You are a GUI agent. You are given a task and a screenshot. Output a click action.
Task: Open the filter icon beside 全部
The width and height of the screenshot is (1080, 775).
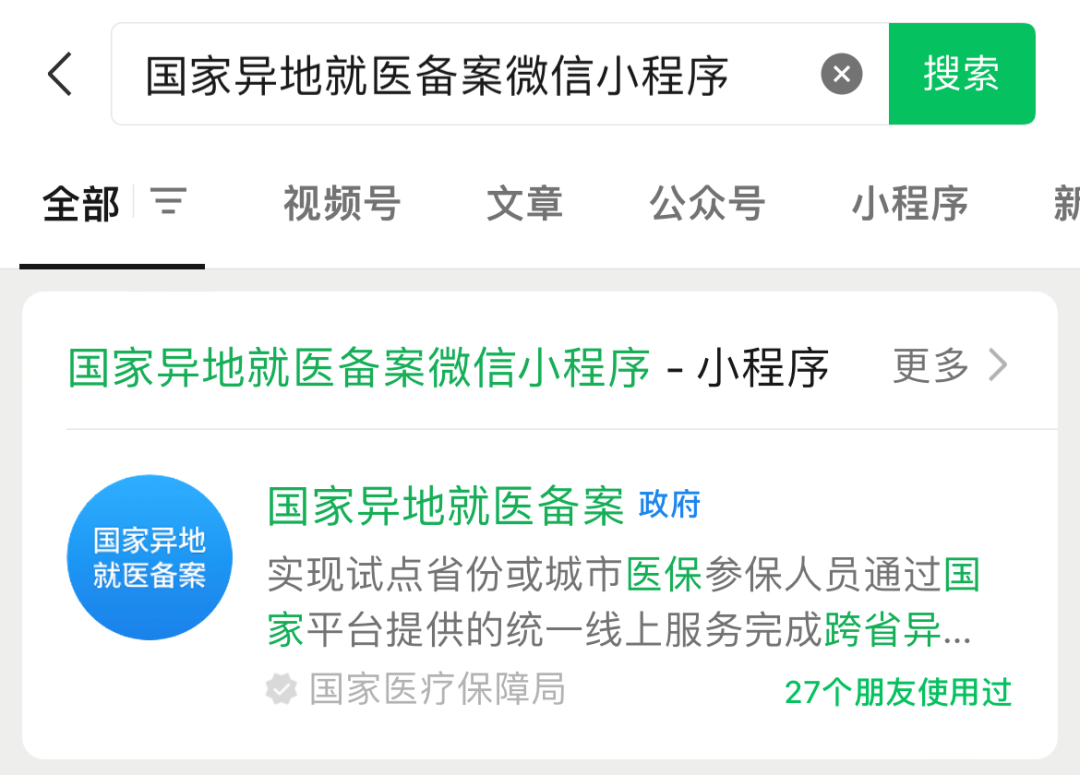(x=168, y=203)
